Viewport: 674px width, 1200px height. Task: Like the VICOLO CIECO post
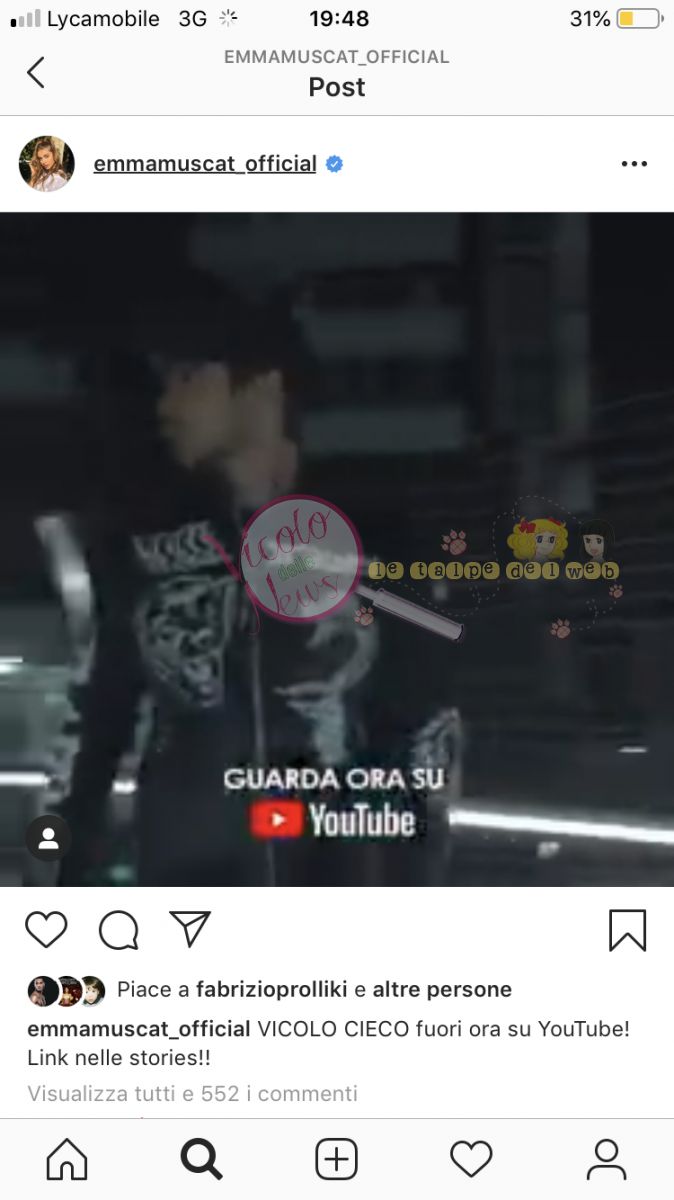46,930
